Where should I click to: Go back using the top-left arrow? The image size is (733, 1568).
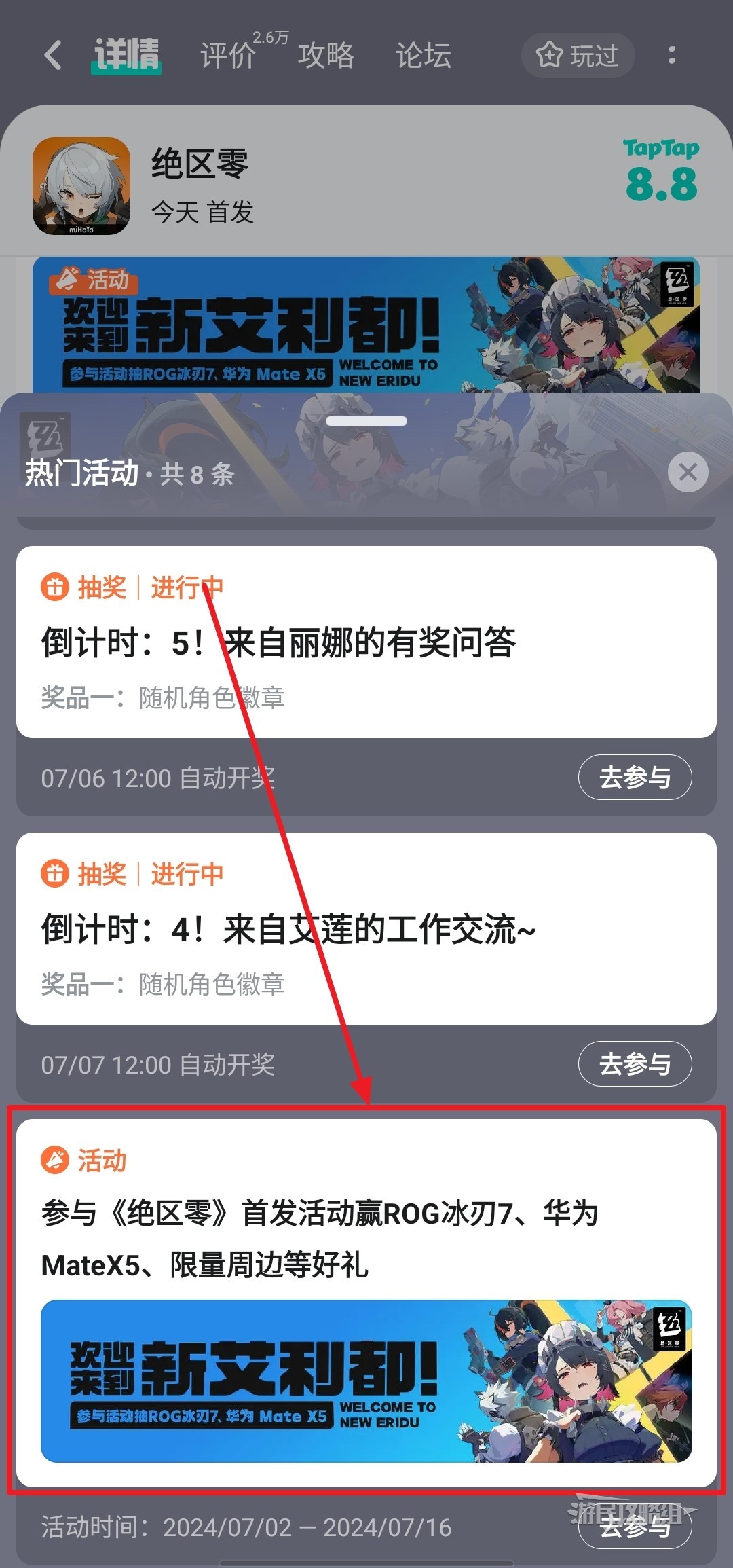coord(53,55)
